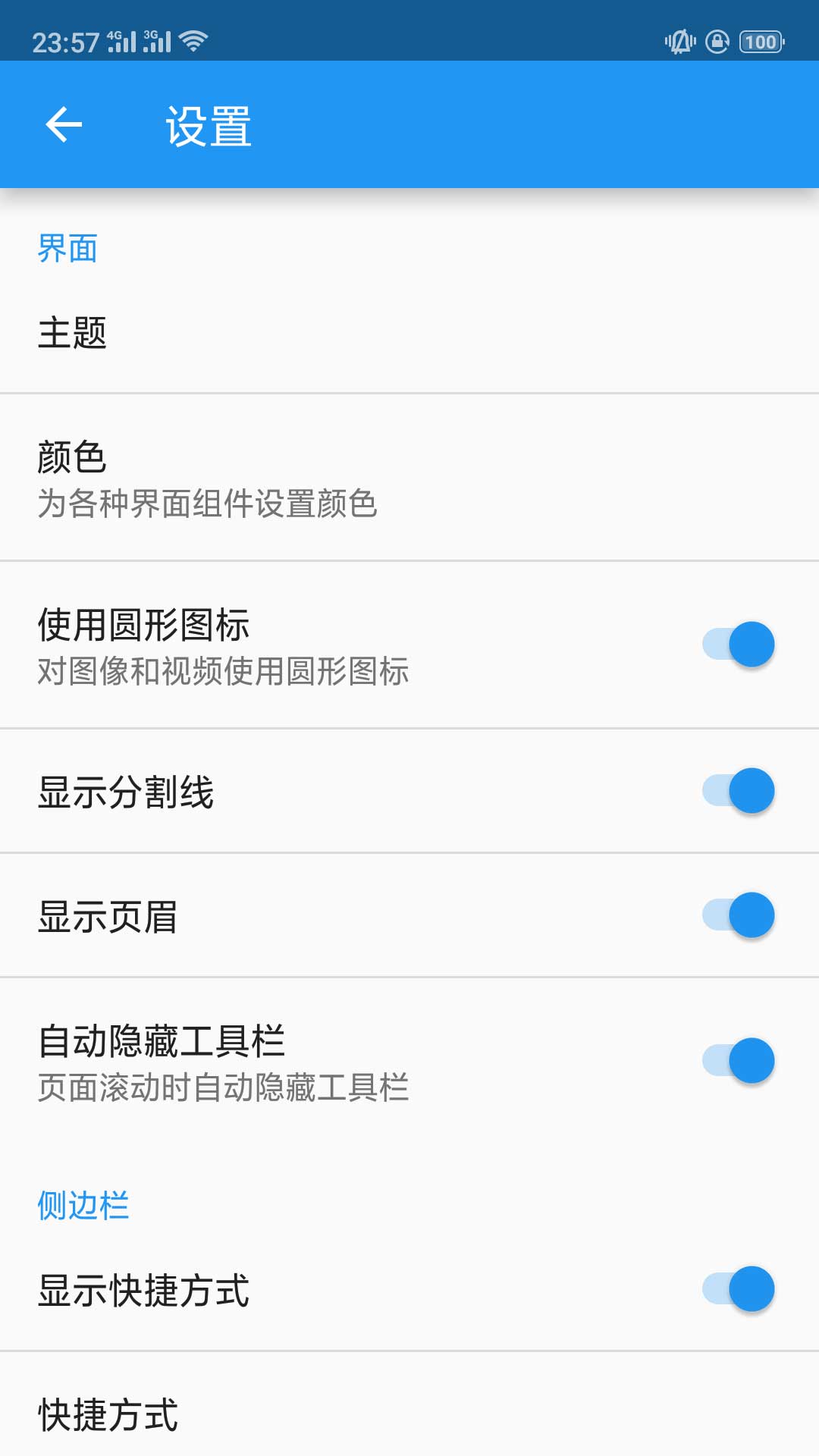Toggle 显示快捷方式 in the sidebar section

tap(739, 1289)
